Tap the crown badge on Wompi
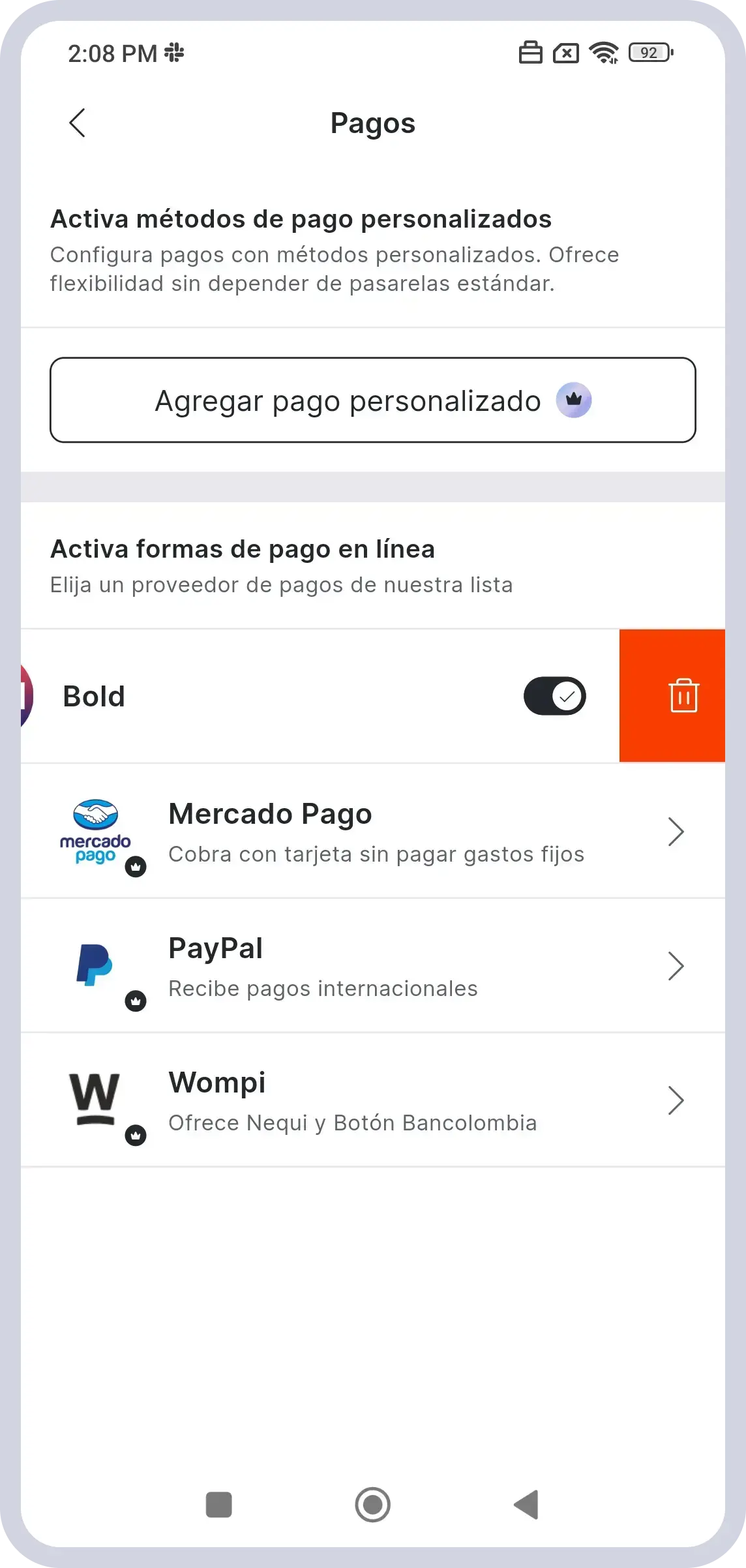This screenshot has width=746, height=1568. (x=134, y=1134)
